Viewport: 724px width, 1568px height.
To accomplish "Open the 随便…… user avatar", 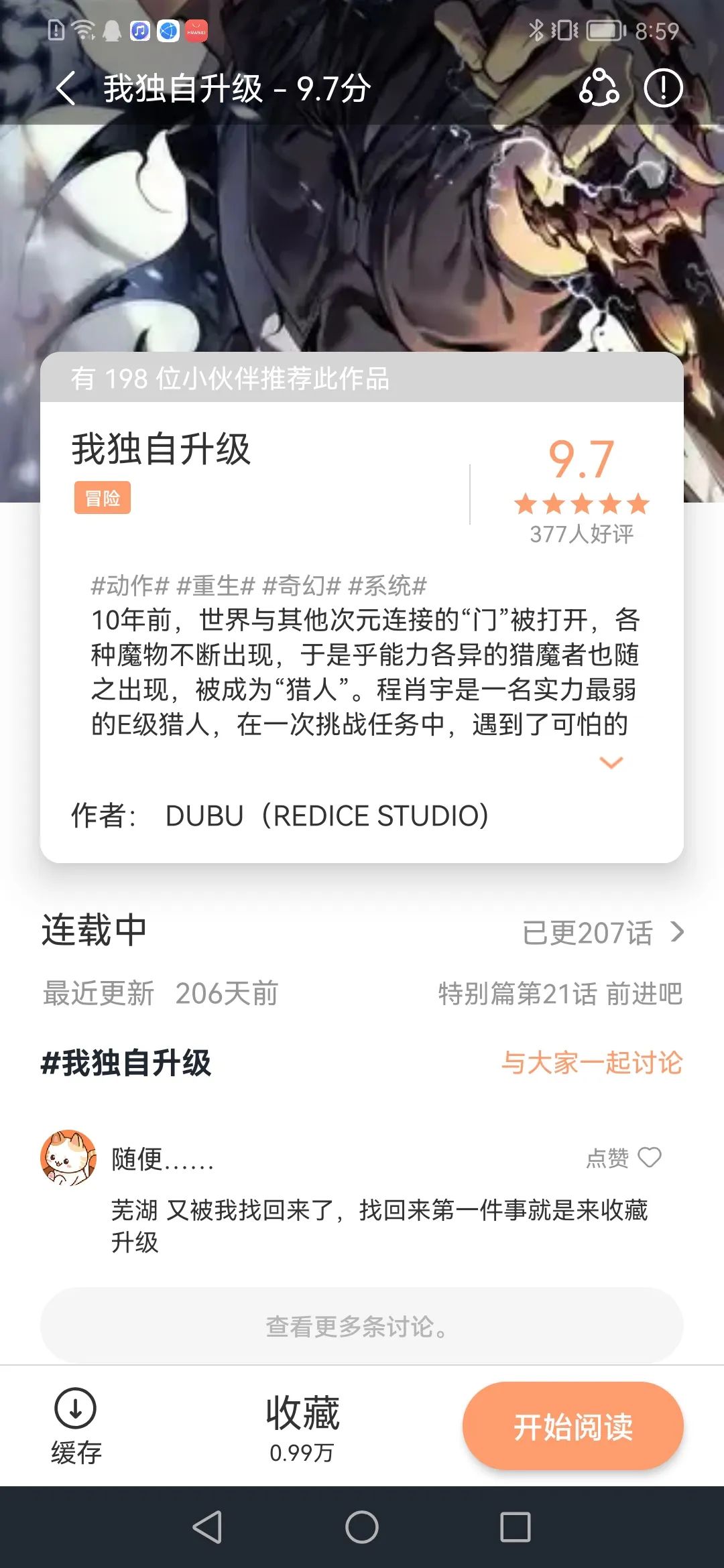I will point(68,1158).
